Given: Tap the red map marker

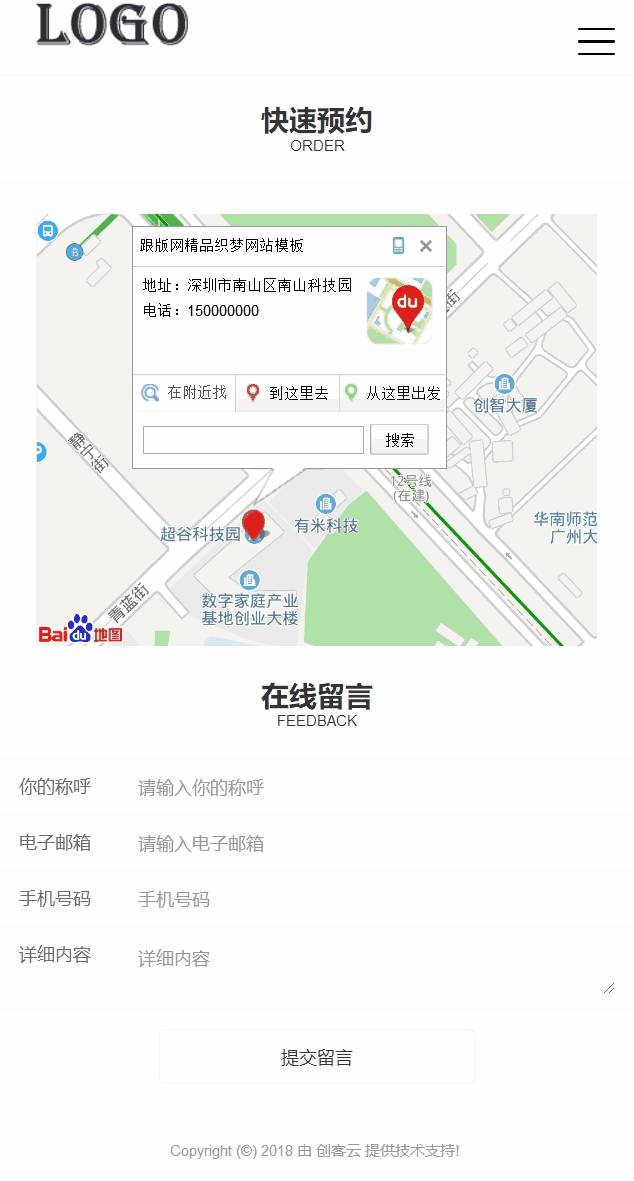Looking at the screenshot, I should pos(254,524).
